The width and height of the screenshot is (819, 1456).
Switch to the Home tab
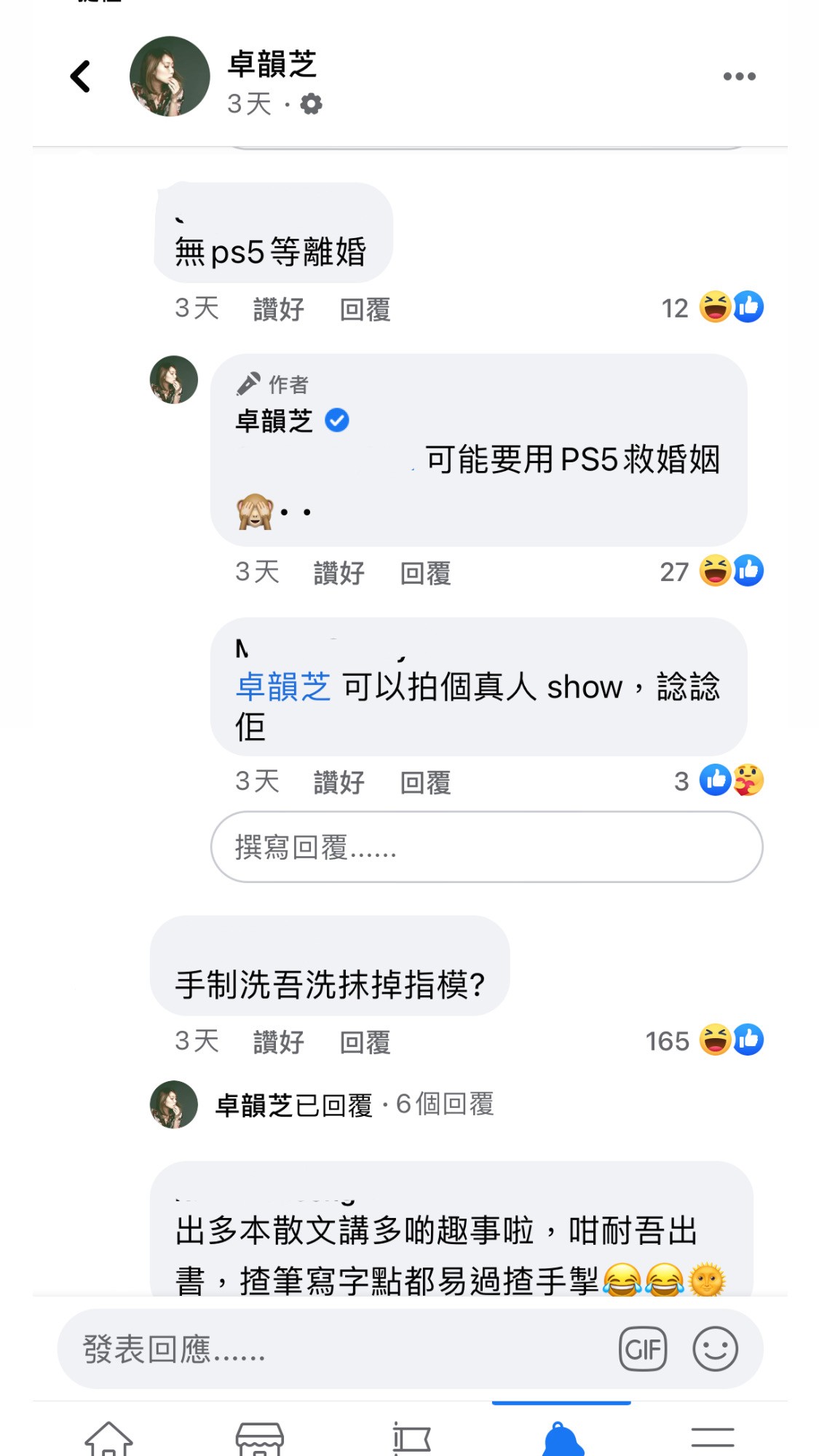(x=108, y=1438)
